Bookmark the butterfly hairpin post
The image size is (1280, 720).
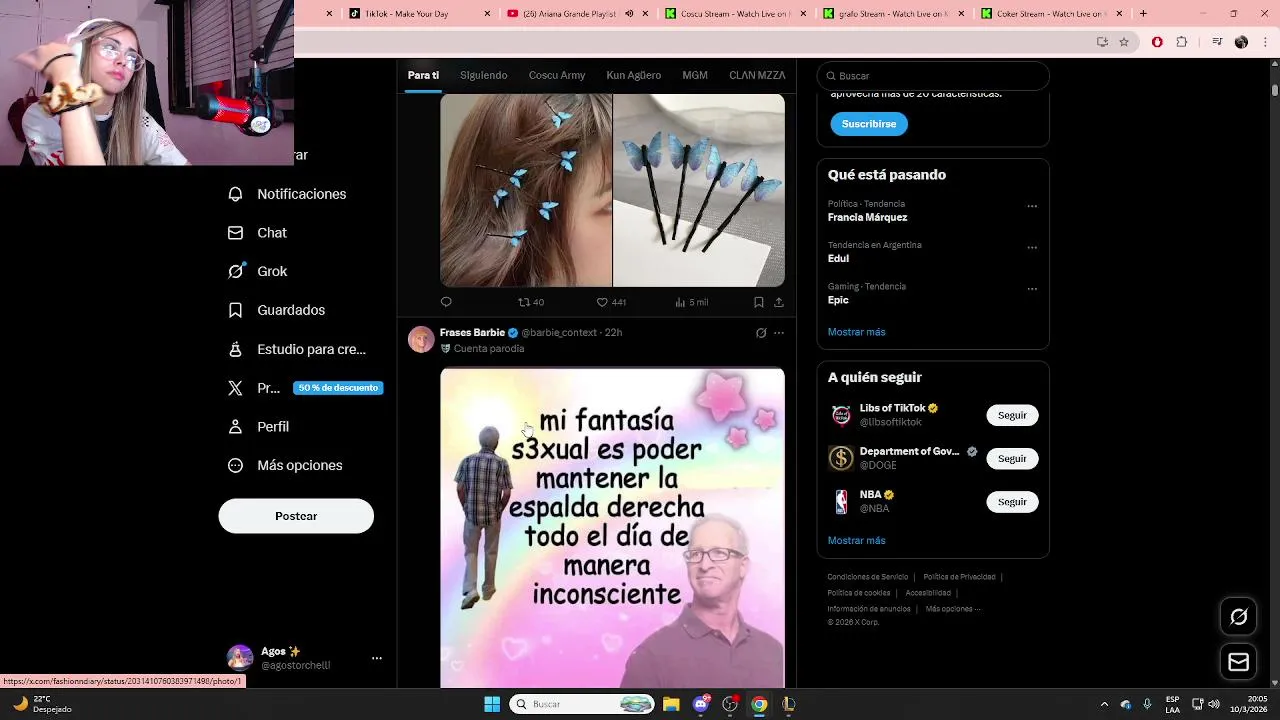(758, 302)
